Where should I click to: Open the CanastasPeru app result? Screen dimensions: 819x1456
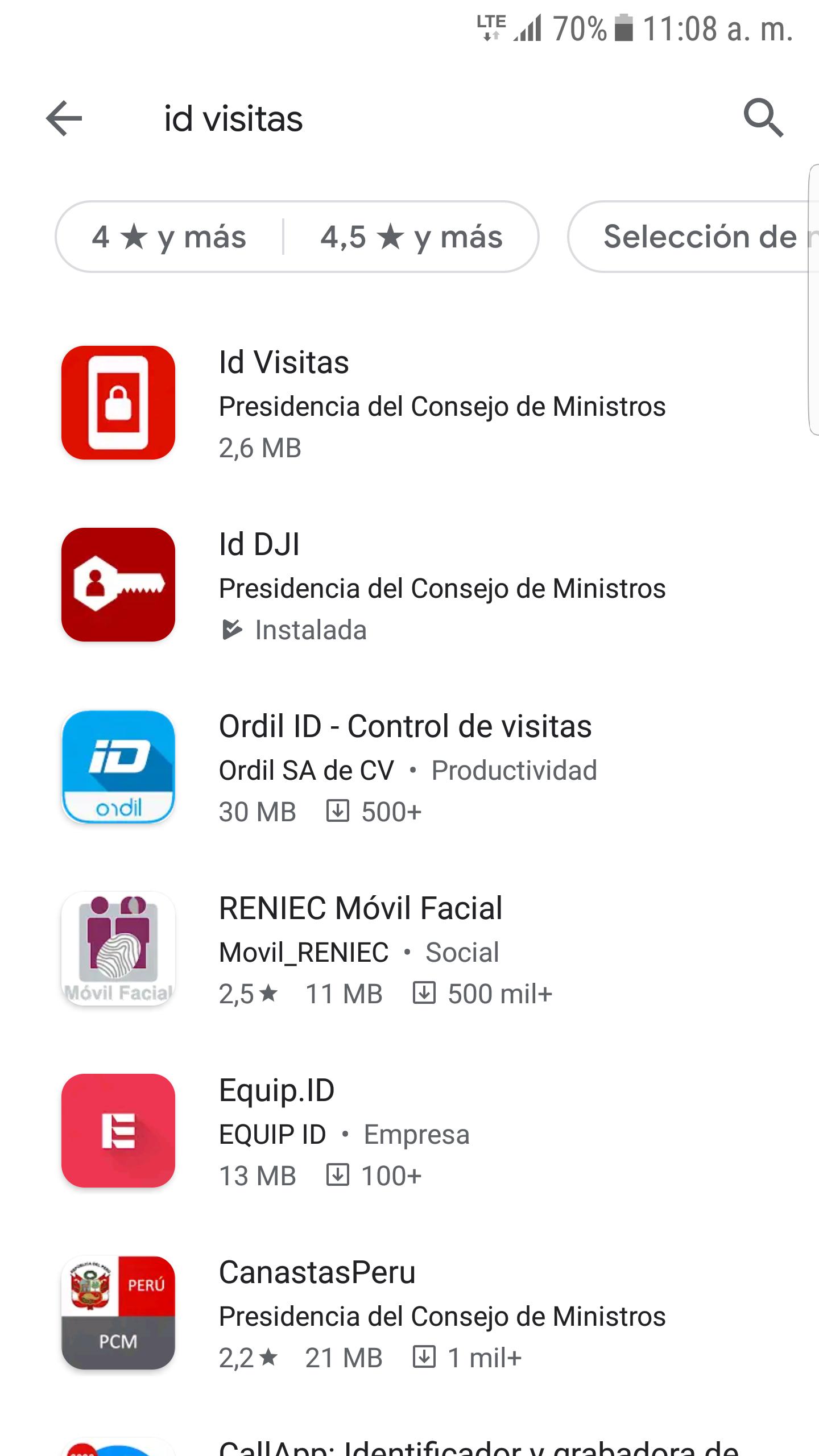click(409, 1313)
